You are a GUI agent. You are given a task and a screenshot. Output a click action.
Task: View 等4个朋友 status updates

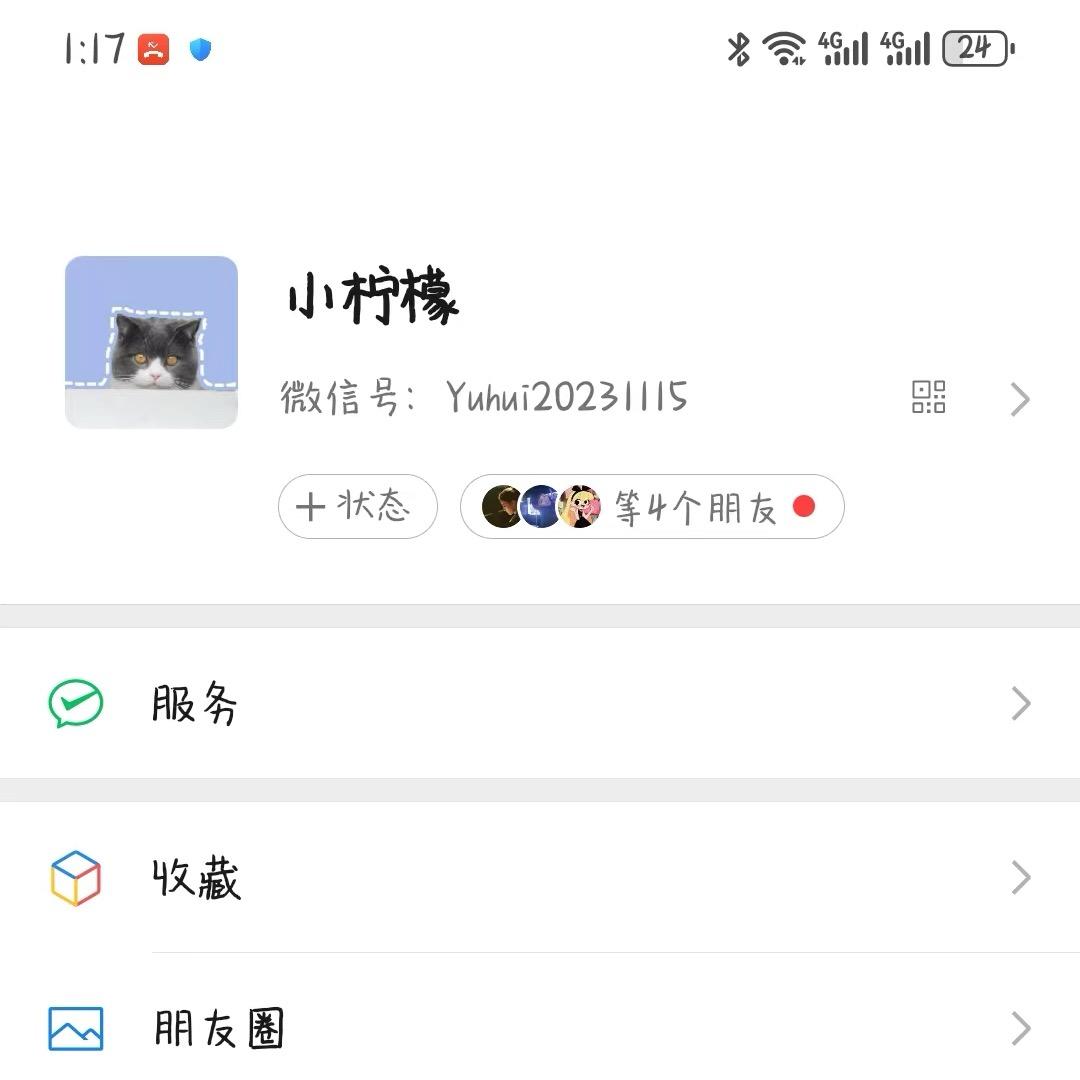point(651,507)
